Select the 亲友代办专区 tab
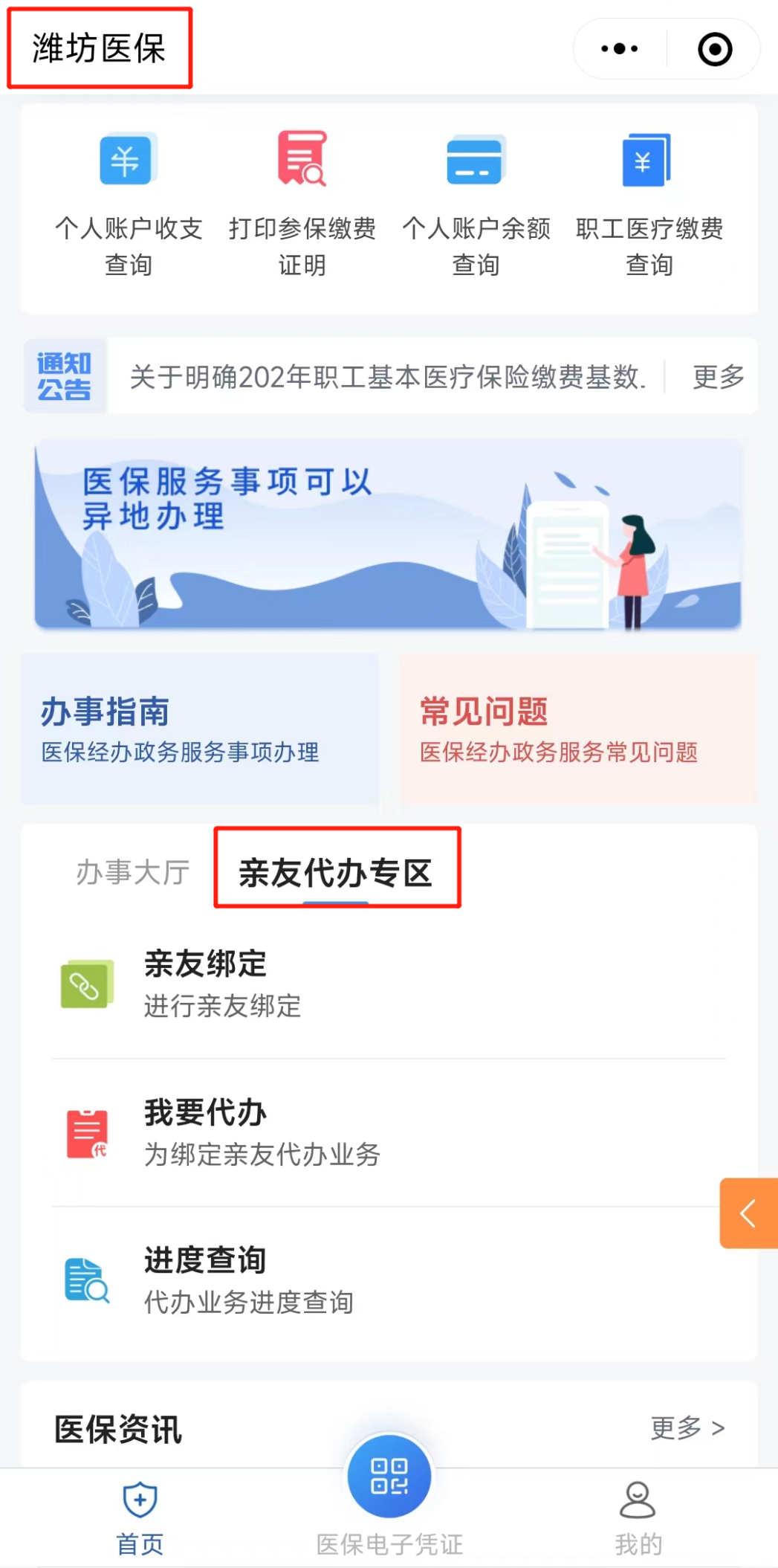The height and width of the screenshot is (1568, 778). [x=336, y=871]
